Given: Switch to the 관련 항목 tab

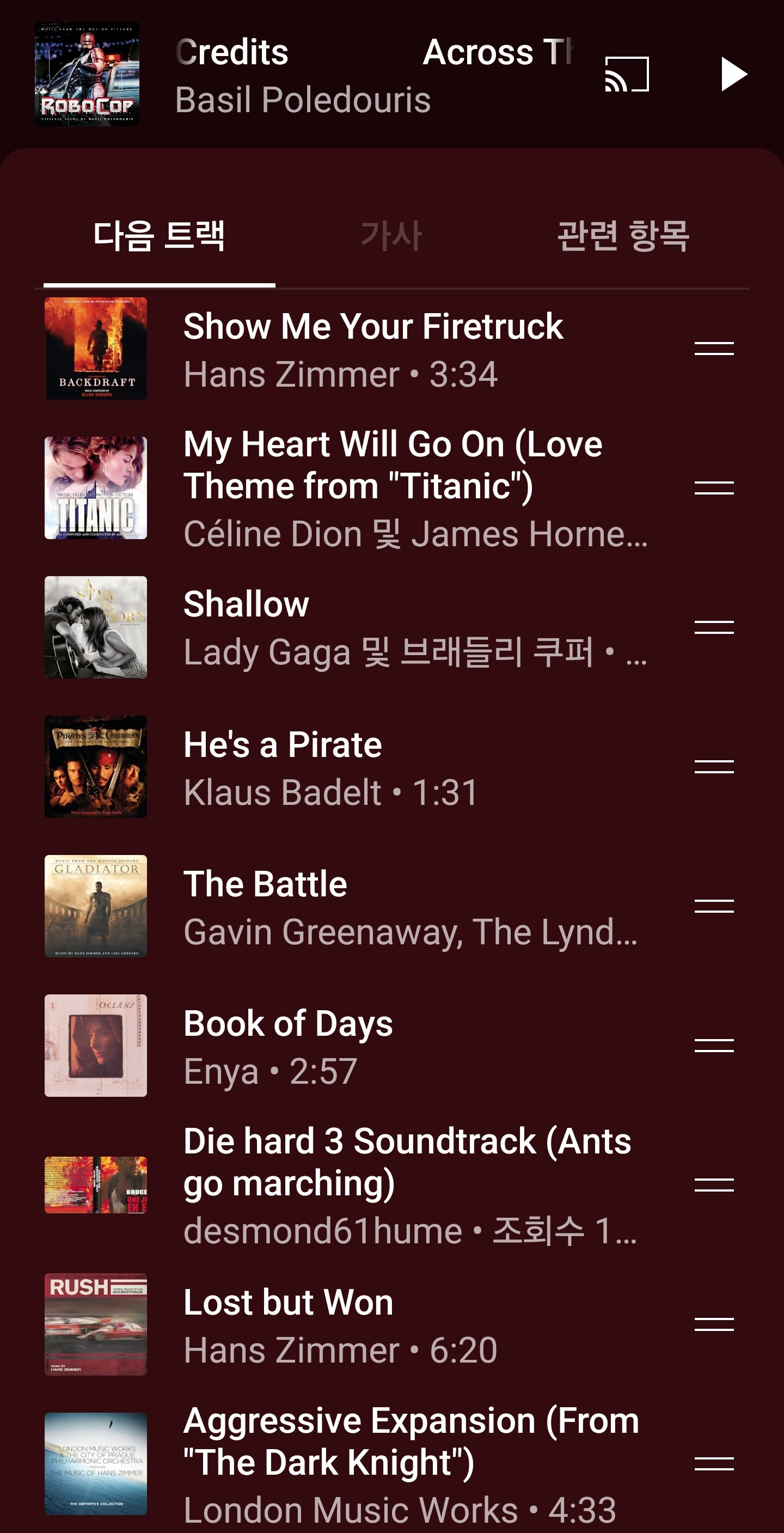Looking at the screenshot, I should (x=623, y=236).
